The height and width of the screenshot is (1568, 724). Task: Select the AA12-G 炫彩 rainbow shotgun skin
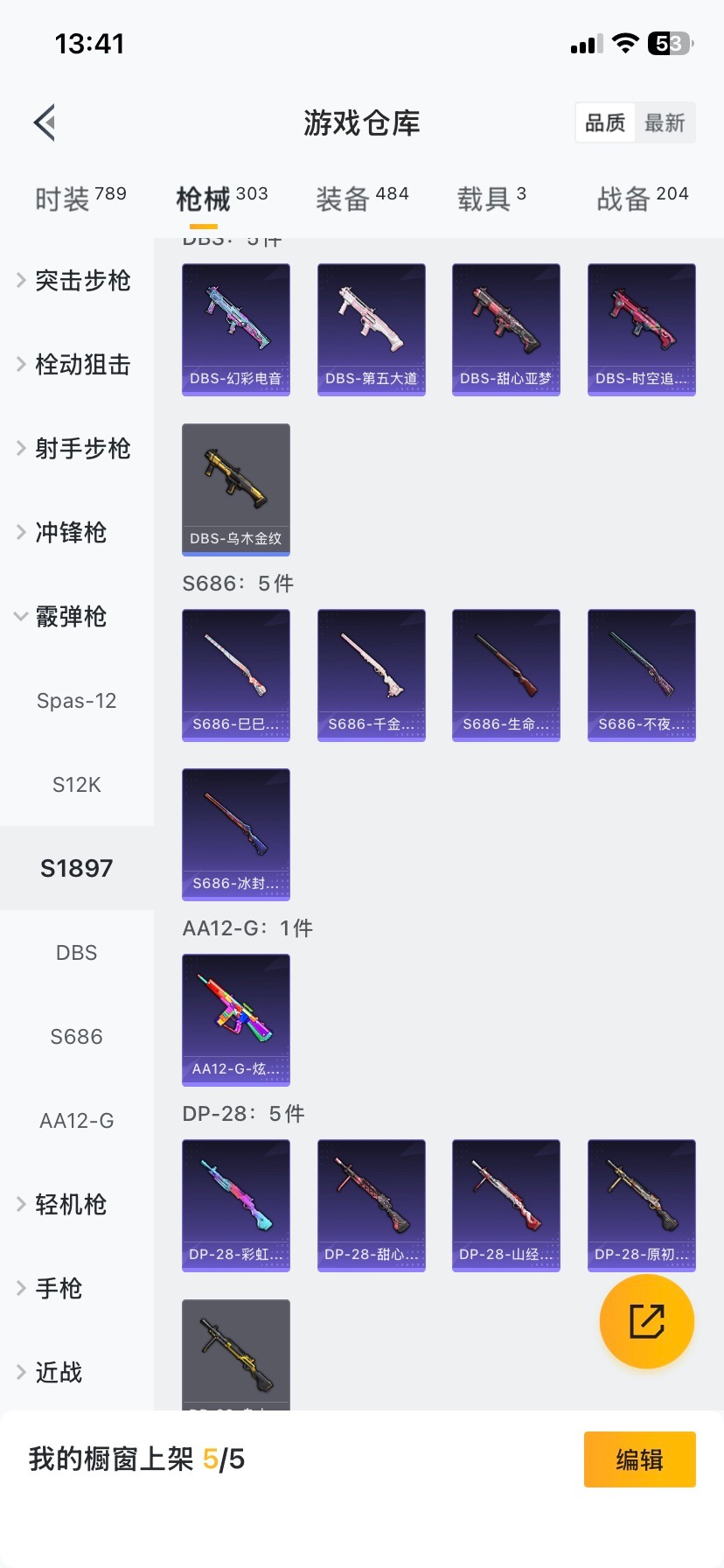235,1020
